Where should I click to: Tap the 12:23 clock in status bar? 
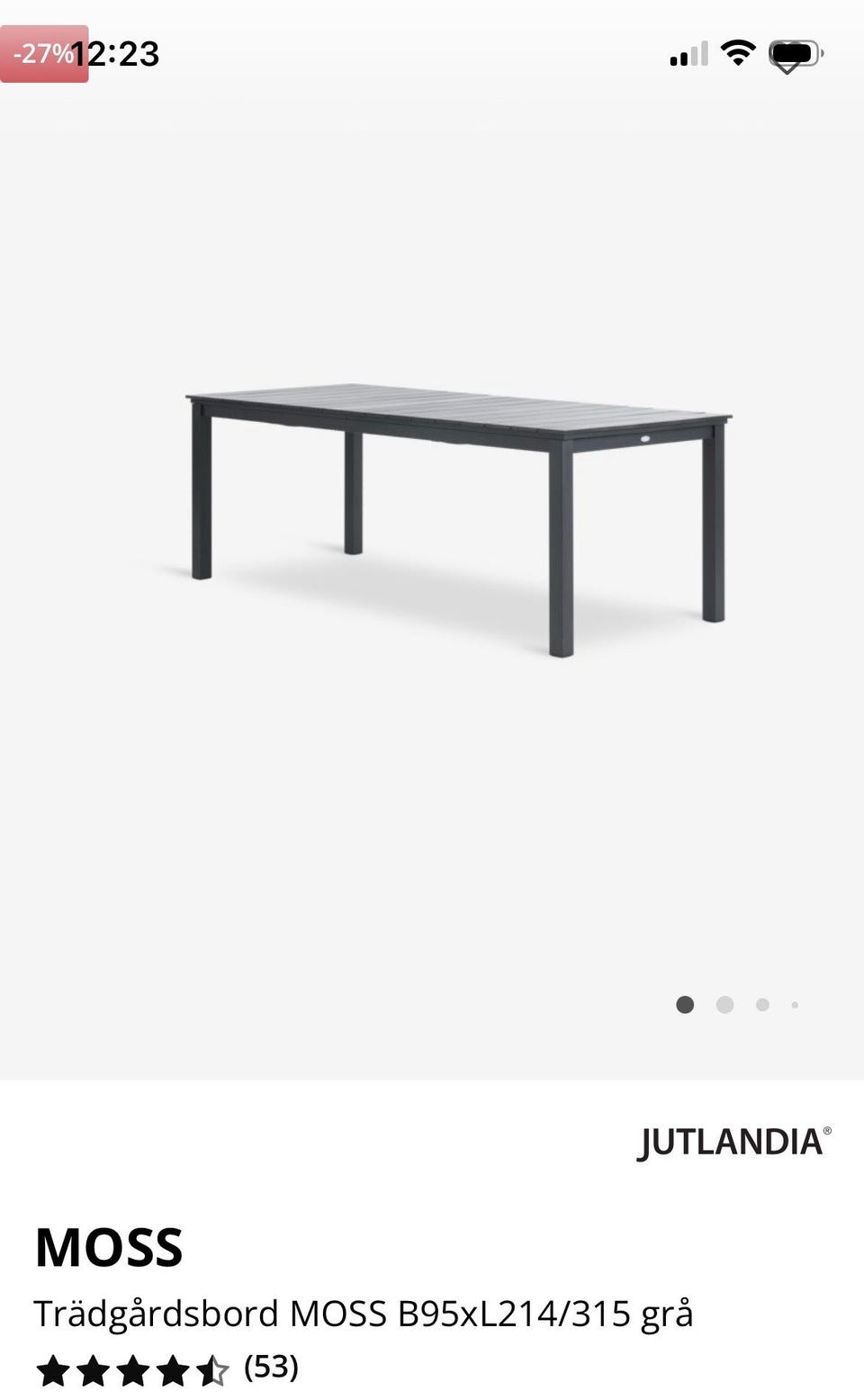(x=115, y=54)
